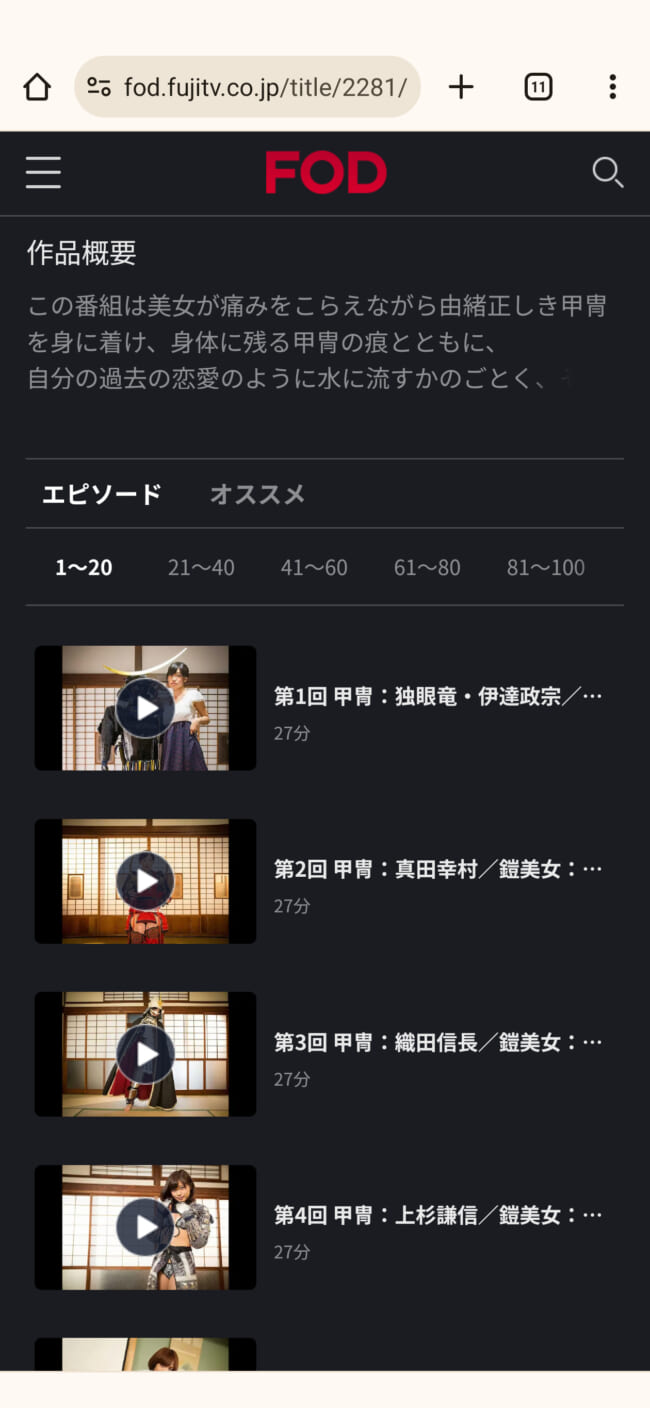The image size is (650, 1408).
Task: Expand the 作品概要 description text
Action: tap(317, 342)
